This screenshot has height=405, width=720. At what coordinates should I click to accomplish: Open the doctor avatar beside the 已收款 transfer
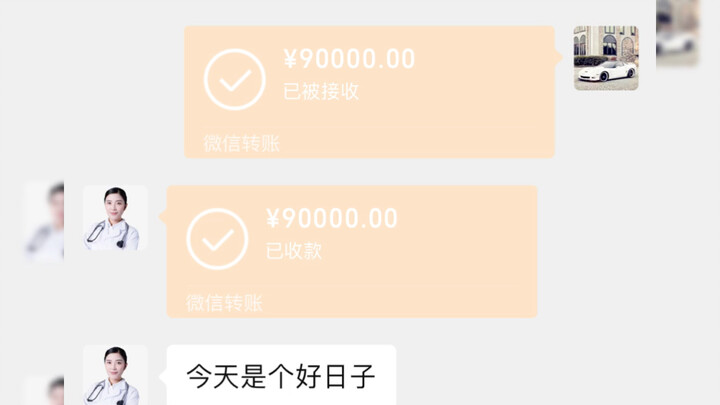pyautogui.click(x=115, y=217)
